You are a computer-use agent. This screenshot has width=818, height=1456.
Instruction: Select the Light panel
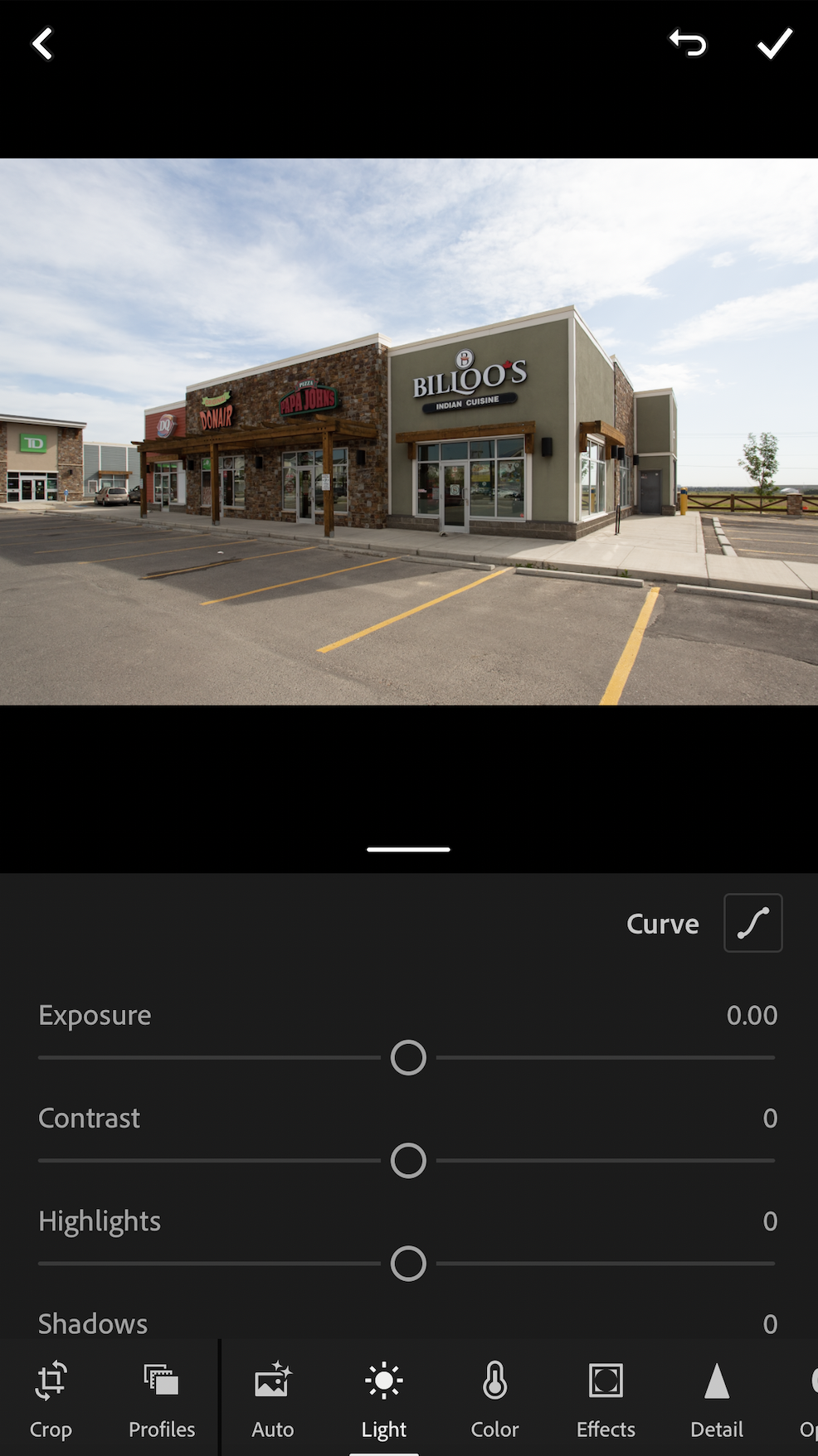tap(383, 1398)
